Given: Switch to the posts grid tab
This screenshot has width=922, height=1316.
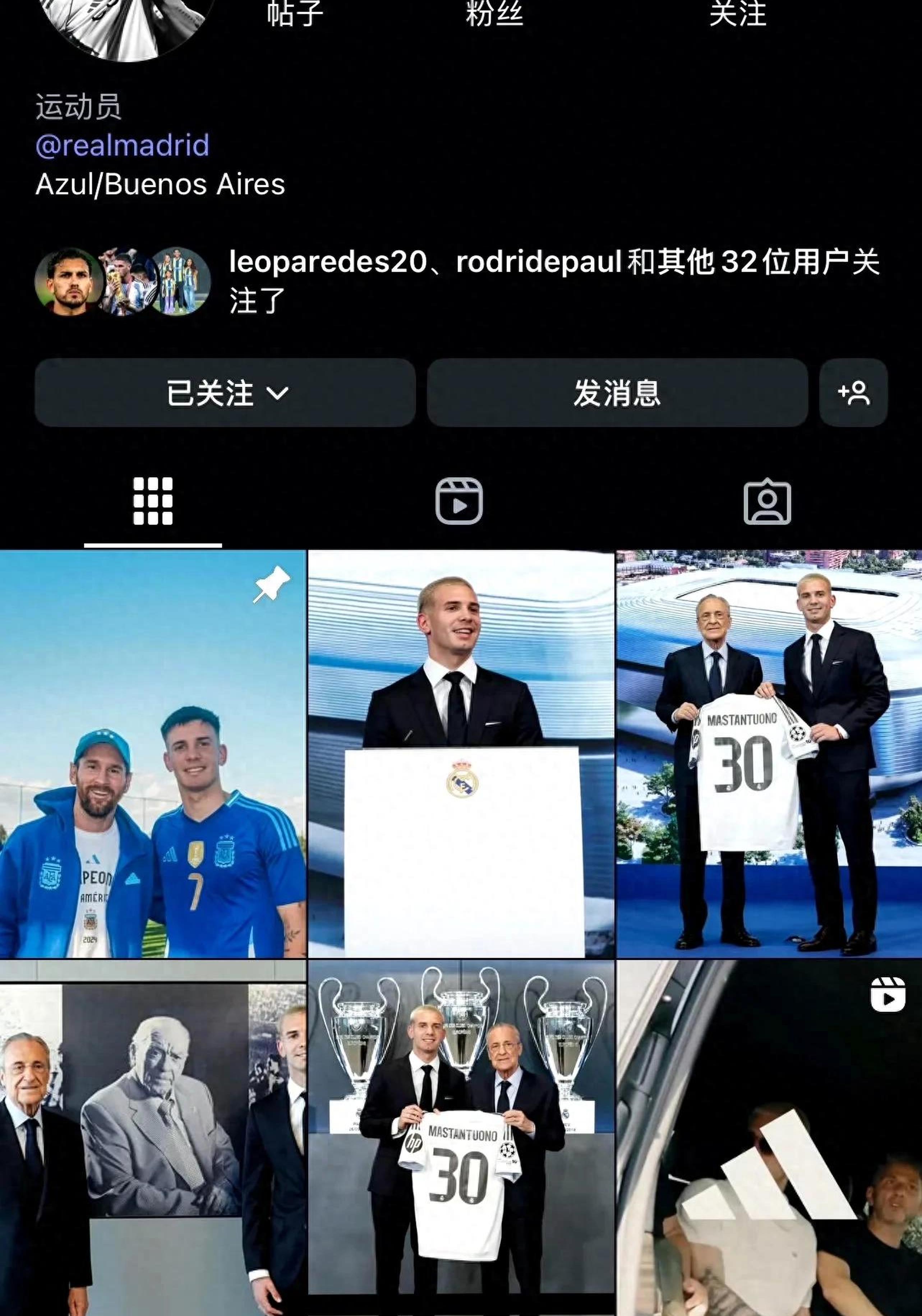Looking at the screenshot, I should click(x=152, y=501).
